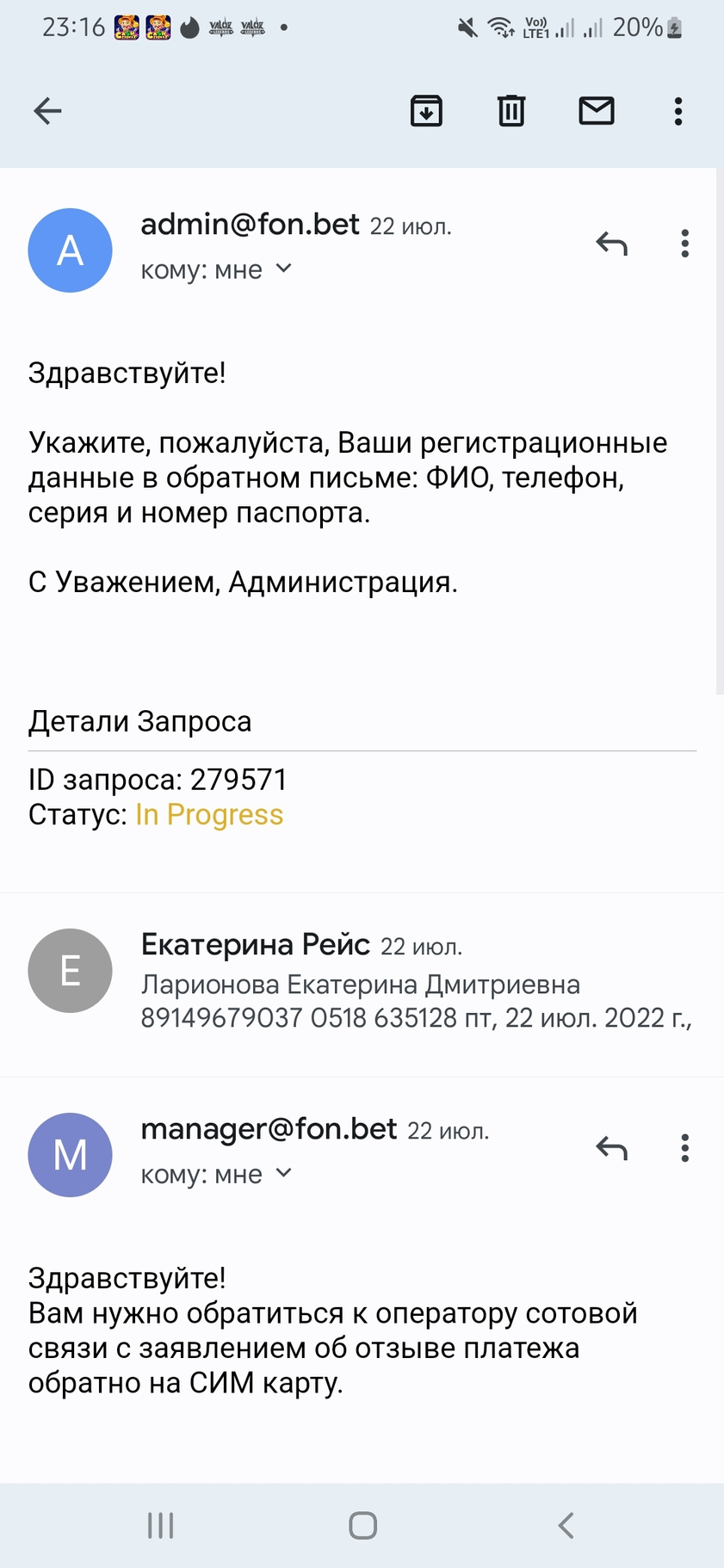
Task: Expand the collapsed message from Екатерина Рейс
Action: 362,984
